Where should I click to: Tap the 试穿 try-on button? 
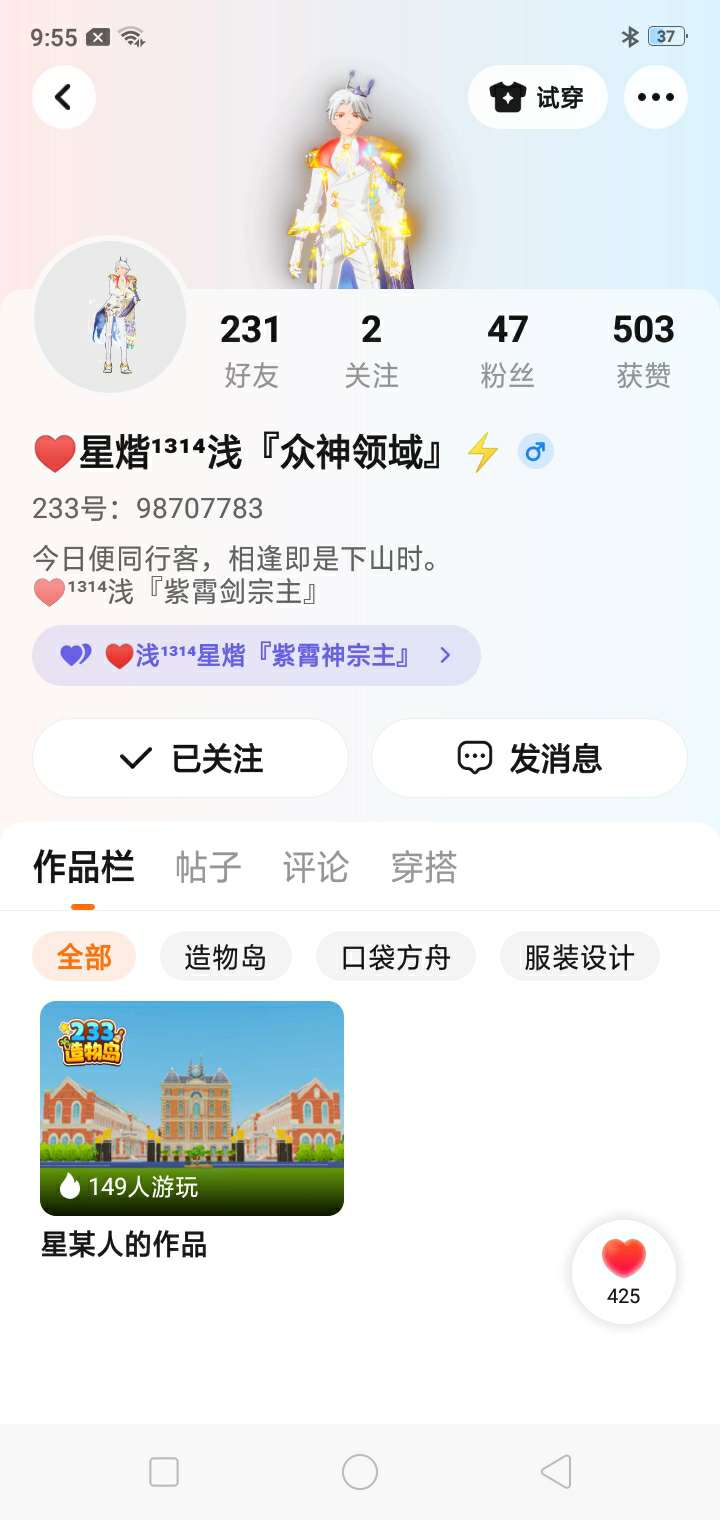click(537, 97)
